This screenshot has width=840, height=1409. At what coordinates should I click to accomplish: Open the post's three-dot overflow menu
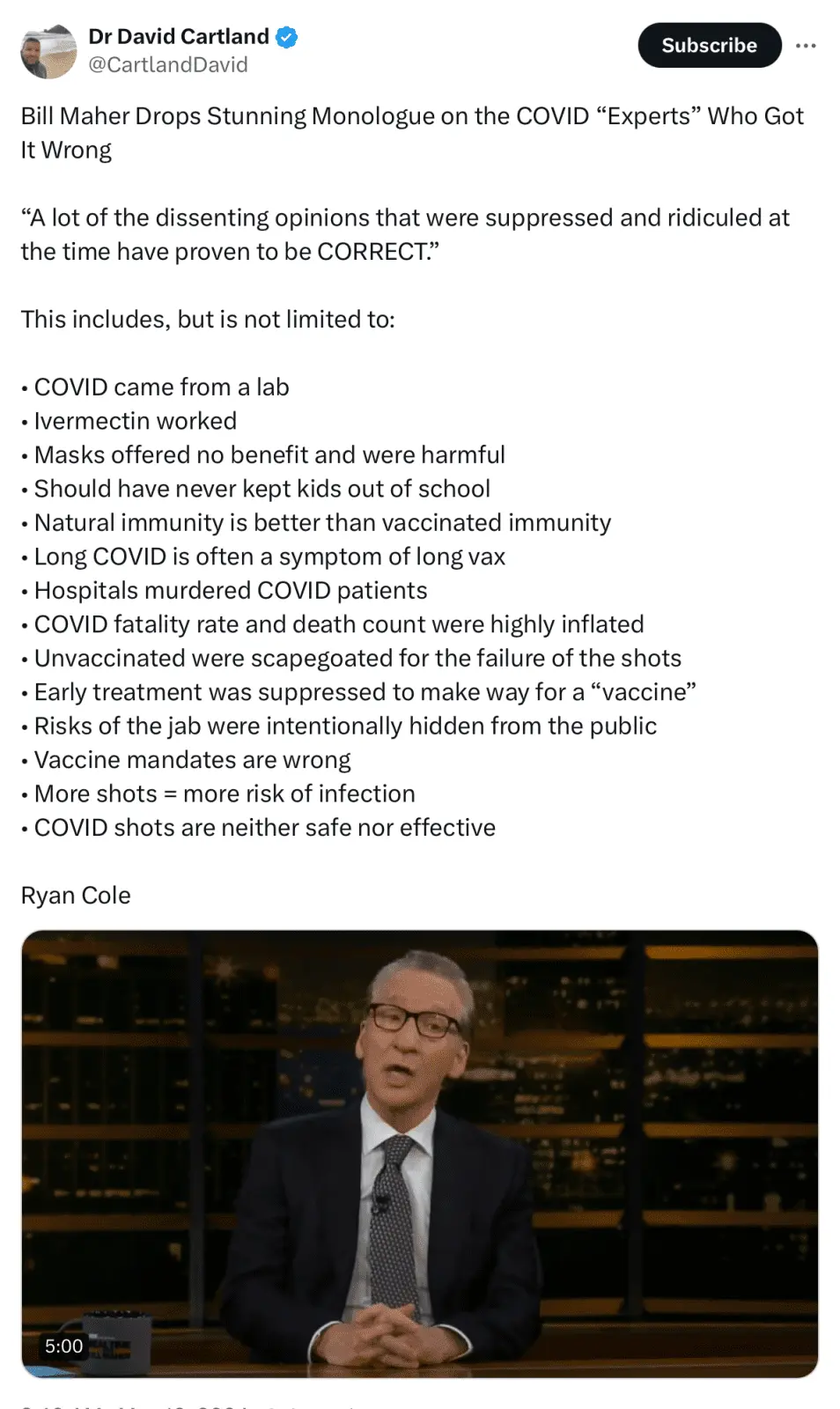pyautogui.click(x=806, y=46)
